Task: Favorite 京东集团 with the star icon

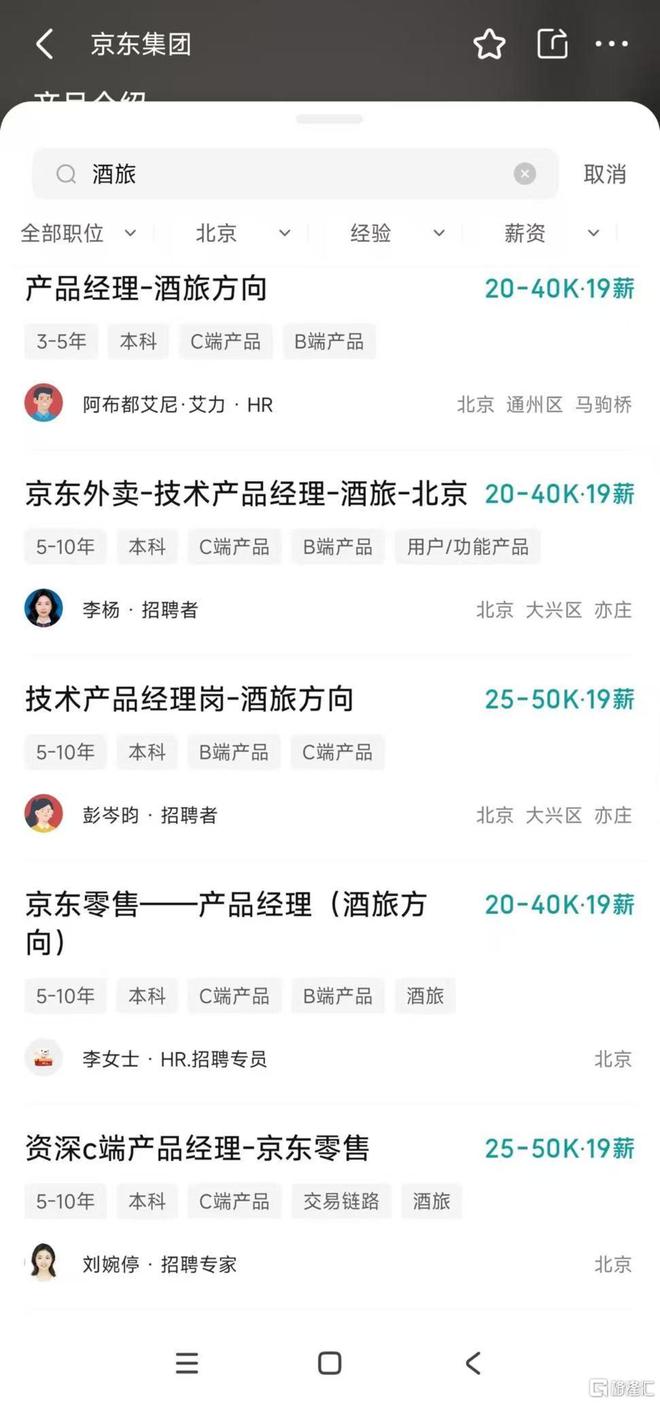Action: coord(489,44)
